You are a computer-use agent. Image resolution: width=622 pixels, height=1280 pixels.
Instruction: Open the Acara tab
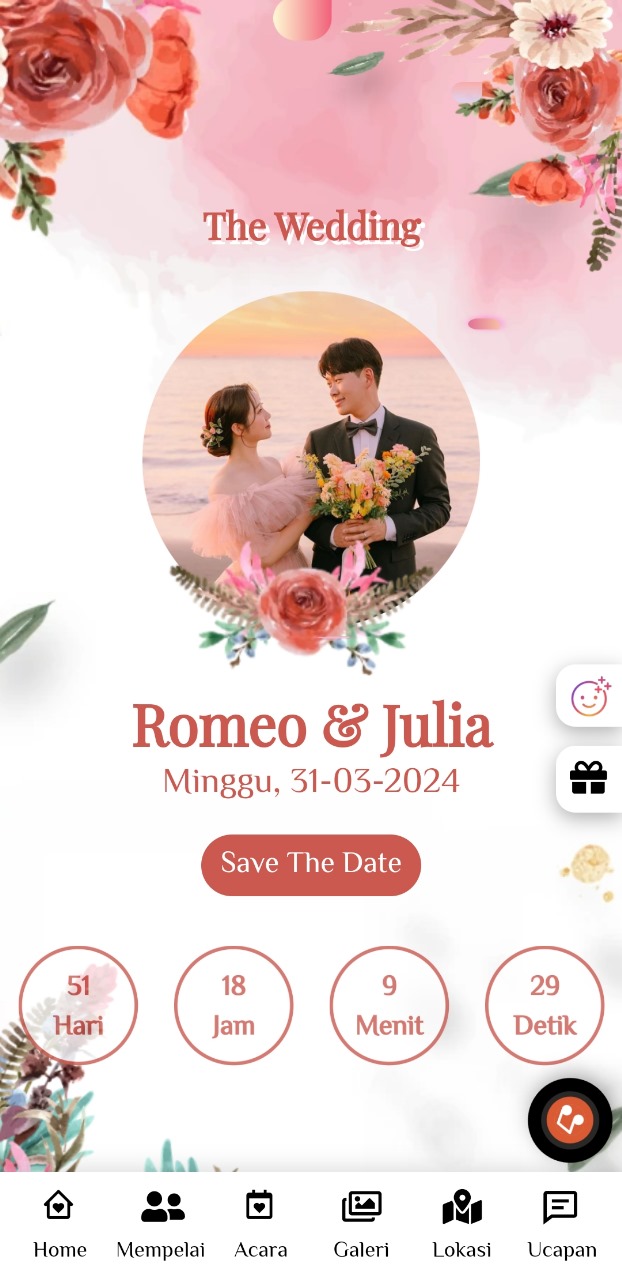tap(260, 1223)
